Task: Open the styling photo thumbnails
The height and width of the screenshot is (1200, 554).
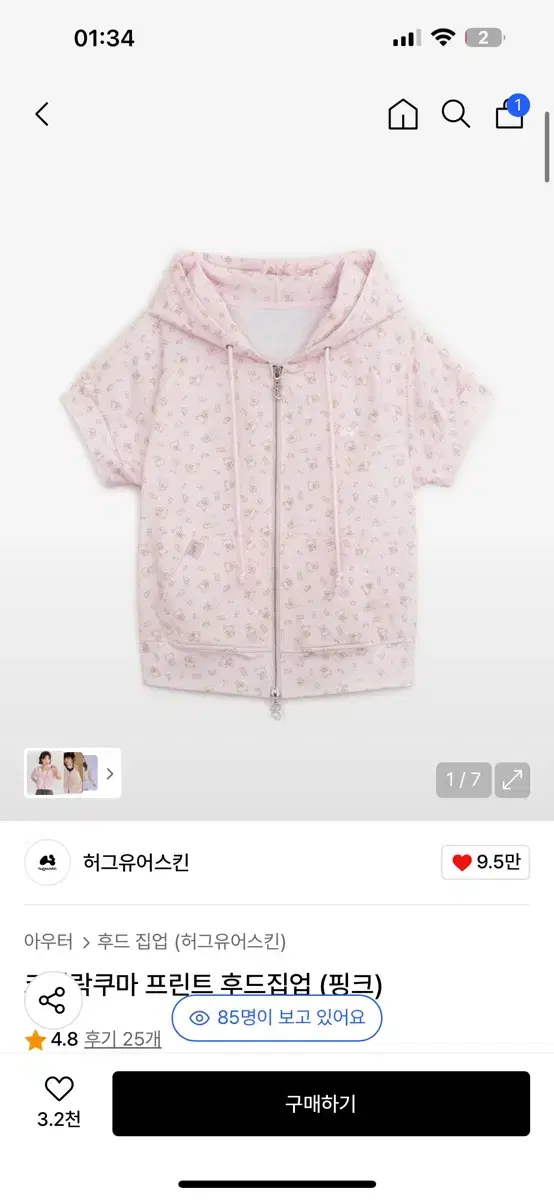Action: pyautogui.click(x=73, y=773)
